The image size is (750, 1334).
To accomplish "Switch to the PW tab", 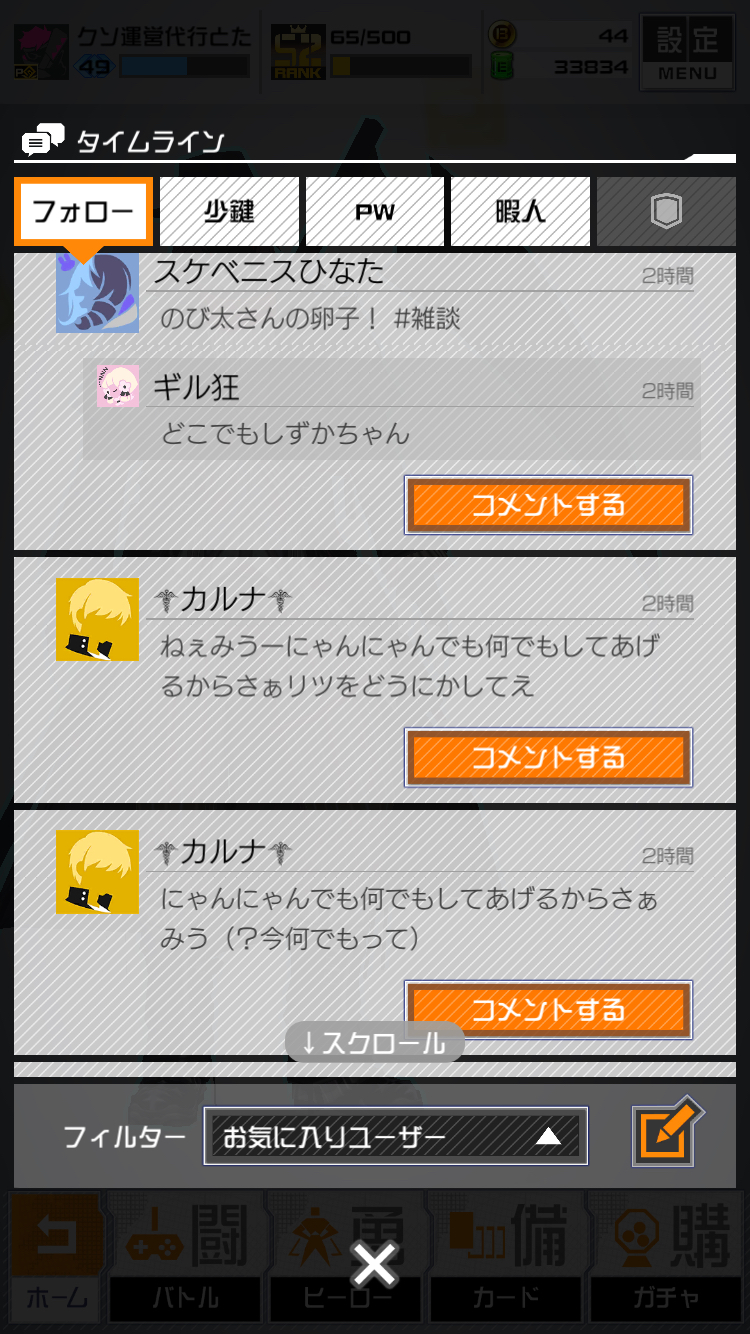I will tap(375, 211).
